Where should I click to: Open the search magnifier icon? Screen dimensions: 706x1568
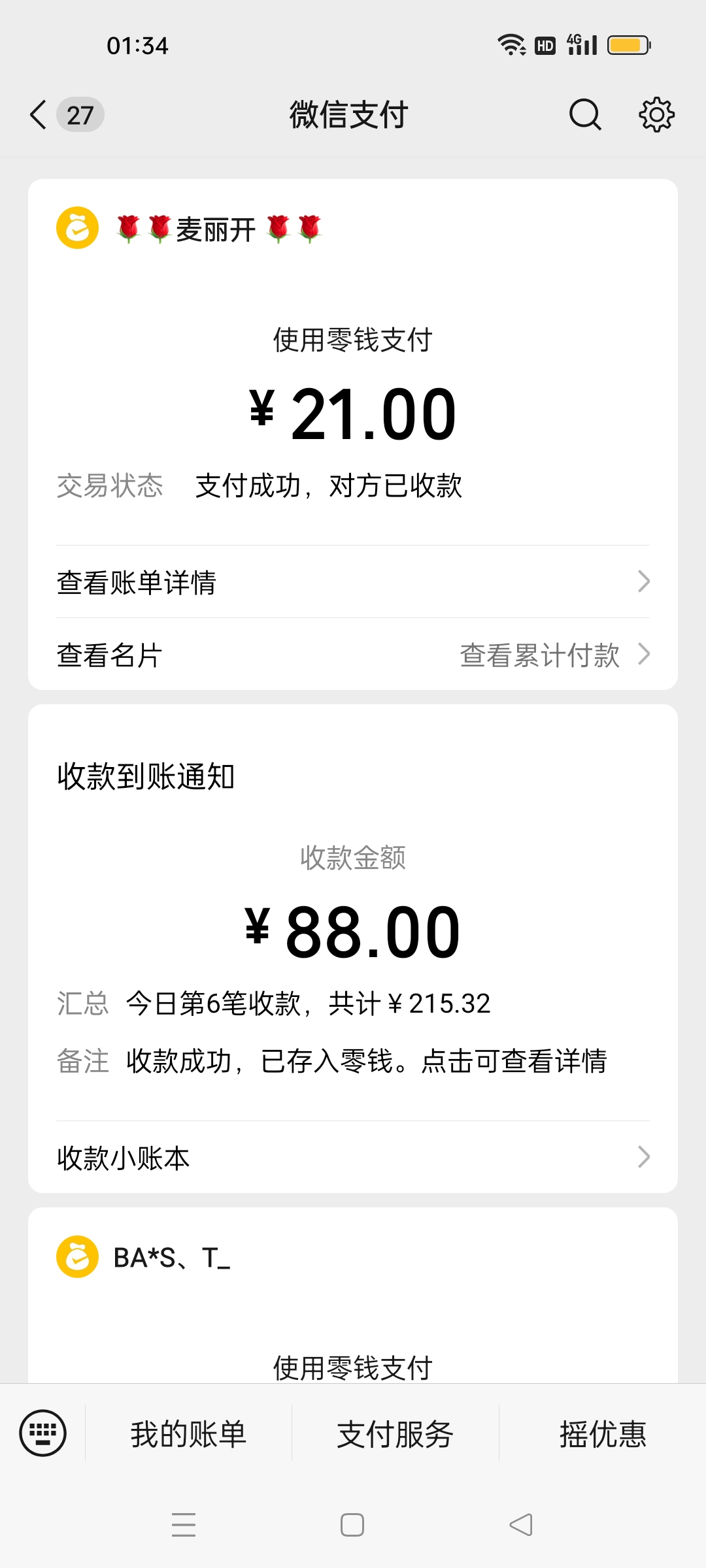(584, 115)
